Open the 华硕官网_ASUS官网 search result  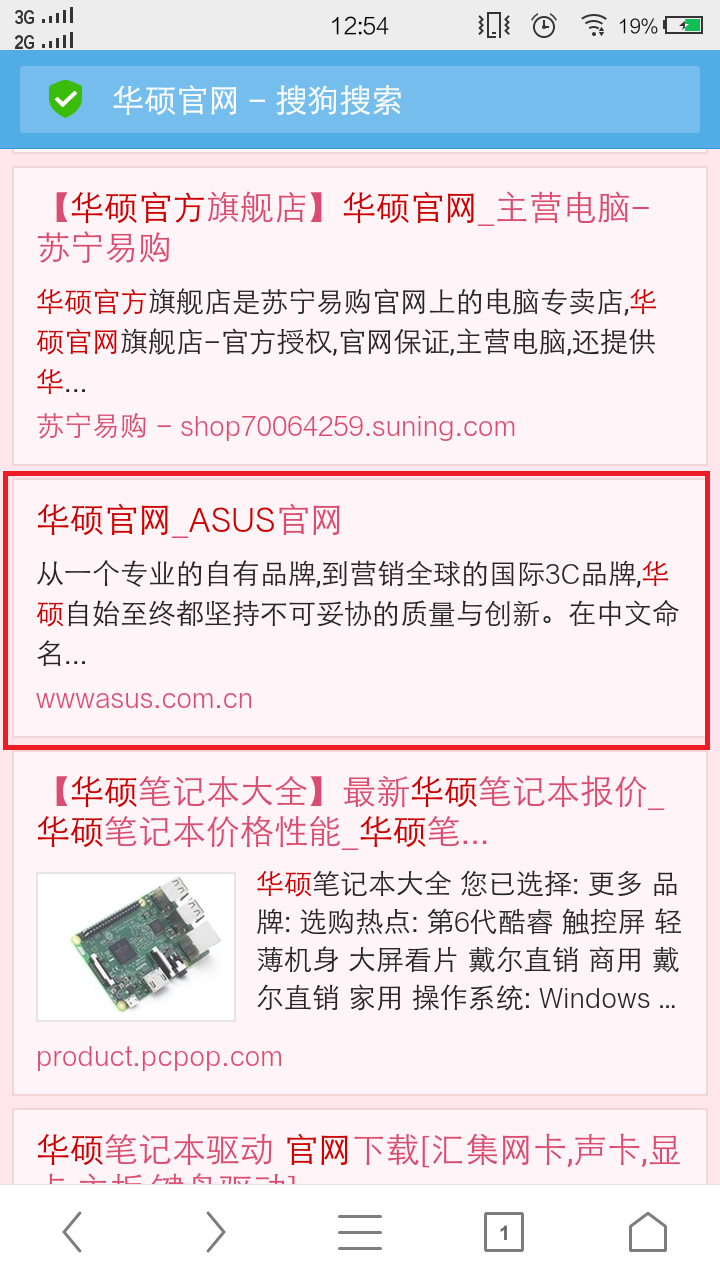(x=190, y=520)
